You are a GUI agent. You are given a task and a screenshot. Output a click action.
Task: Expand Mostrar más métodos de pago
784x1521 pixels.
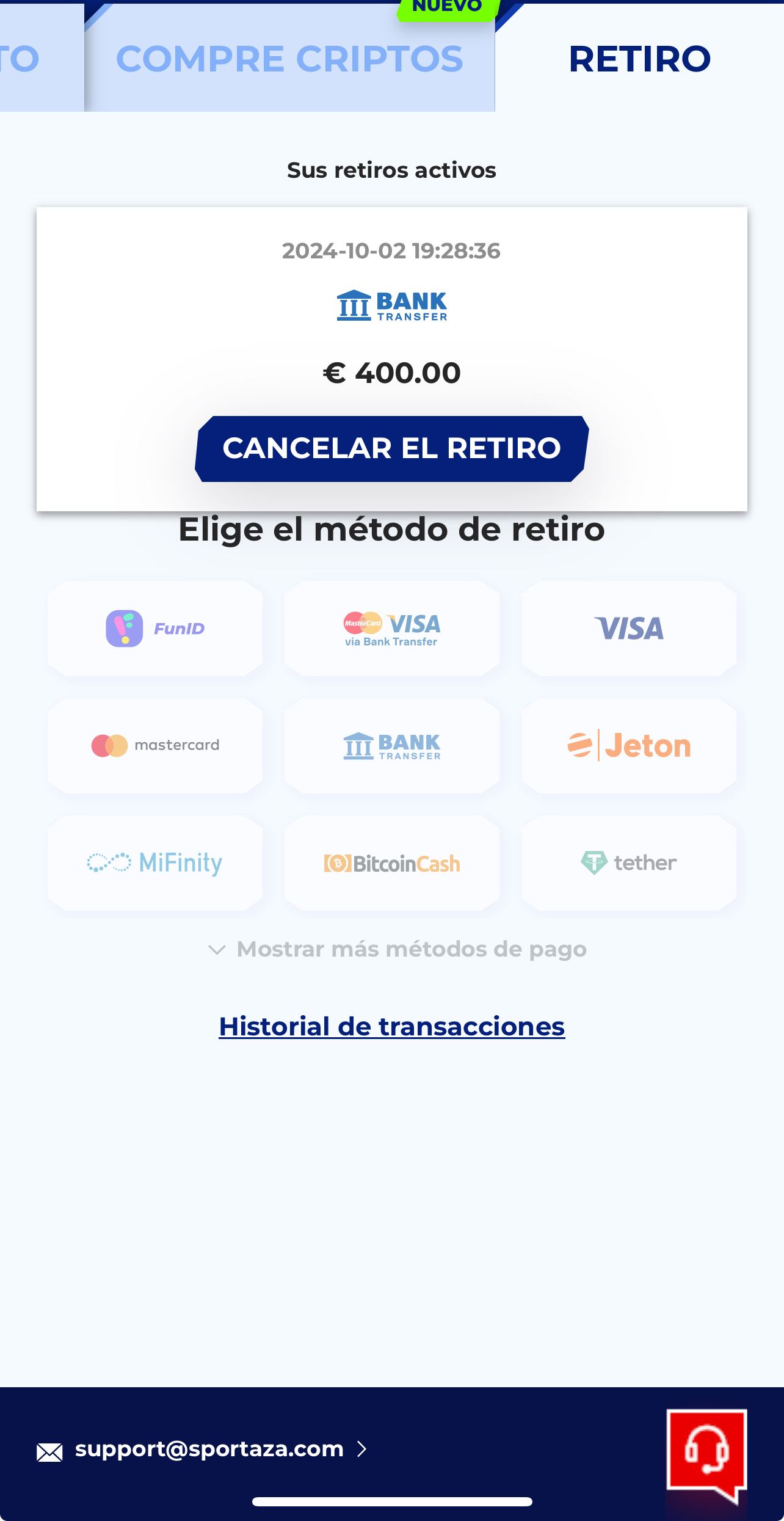tap(397, 949)
